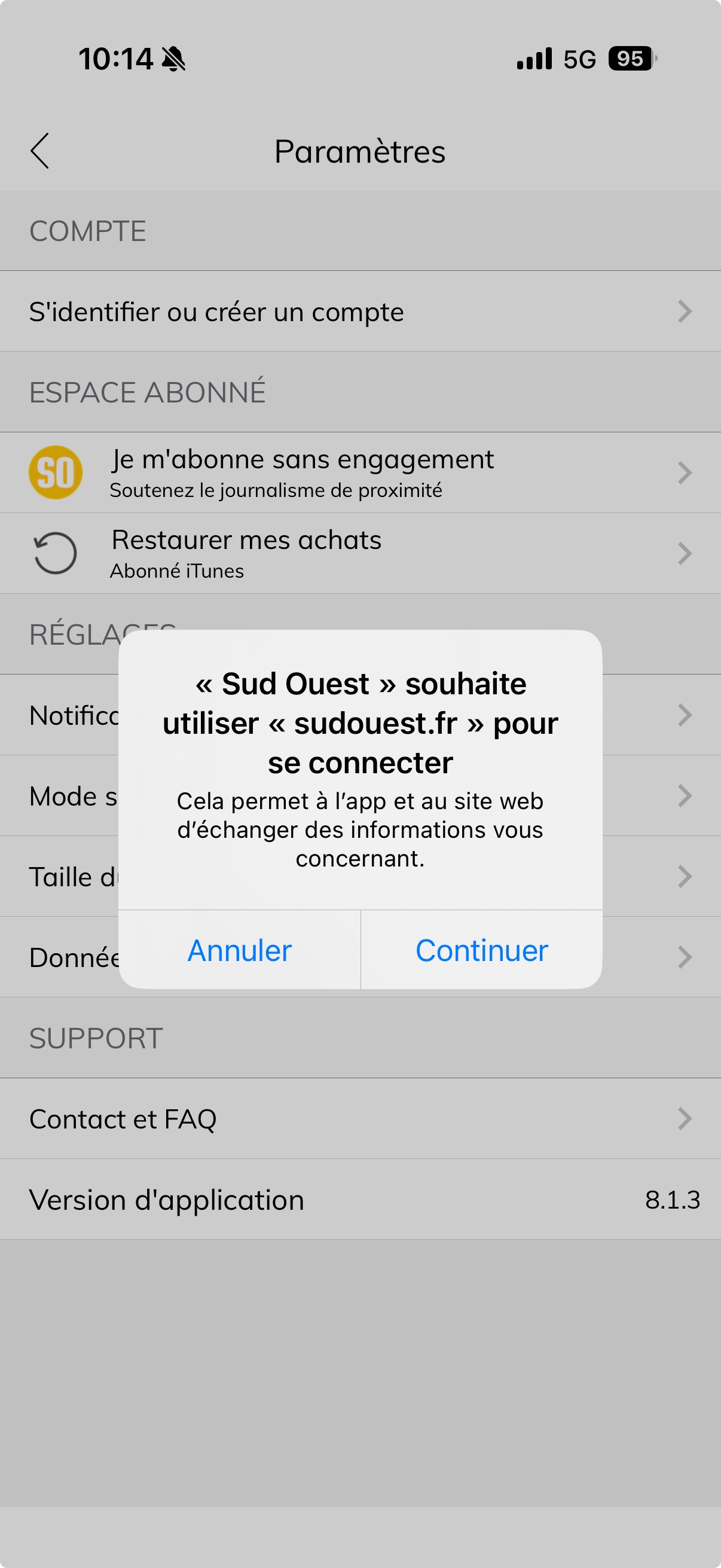Open S'identifier ou créer un compte
Viewport: 721px width, 1568px height.
pos(360,312)
